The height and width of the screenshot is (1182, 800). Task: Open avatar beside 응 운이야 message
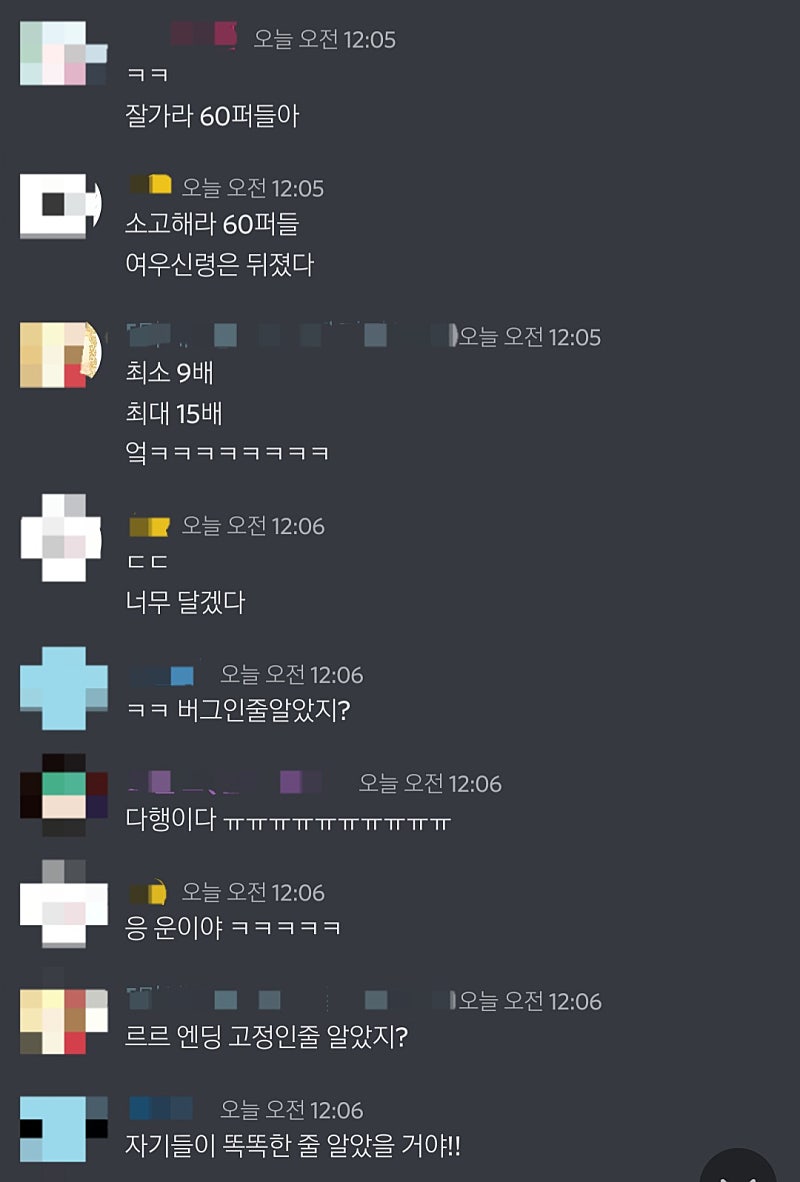pos(64,903)
